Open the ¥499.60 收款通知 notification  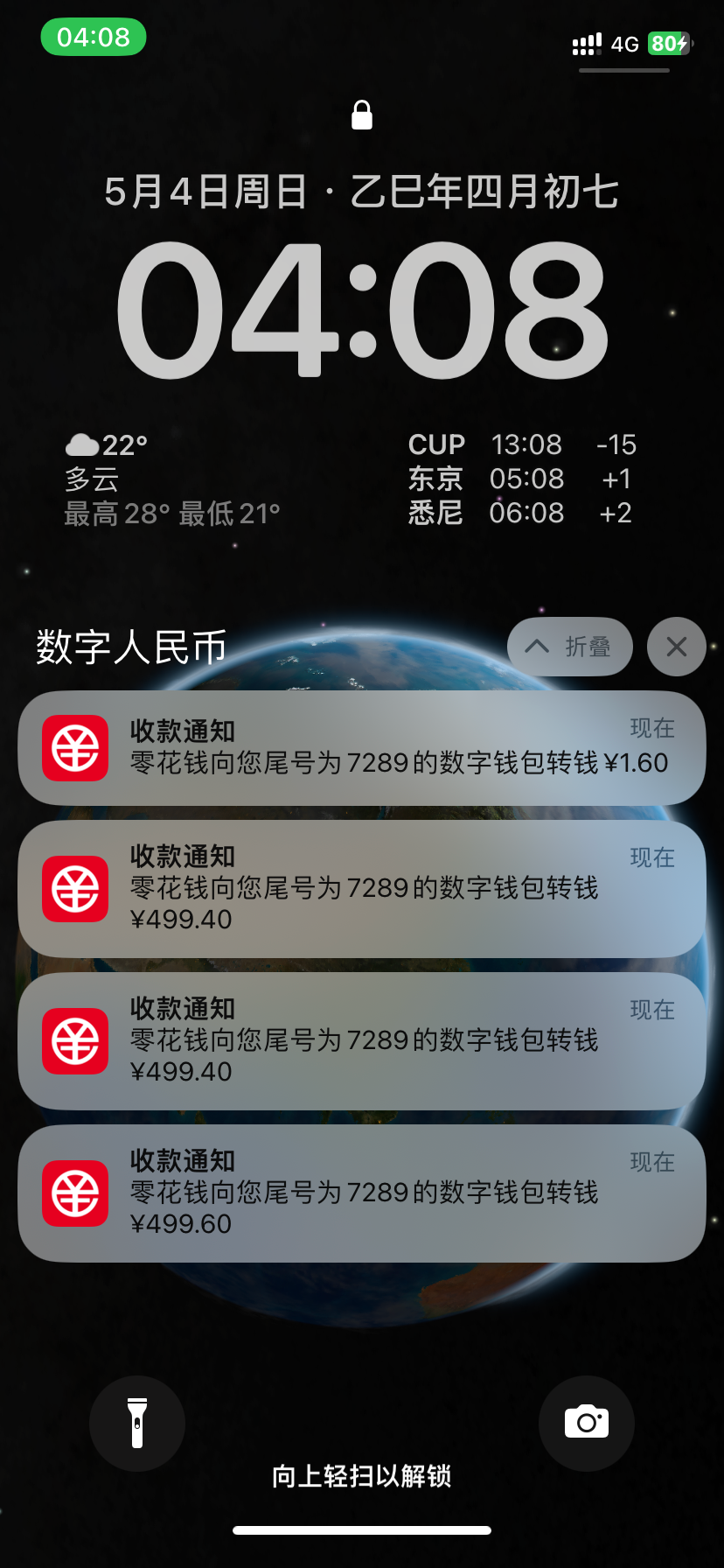[361, 1193]
